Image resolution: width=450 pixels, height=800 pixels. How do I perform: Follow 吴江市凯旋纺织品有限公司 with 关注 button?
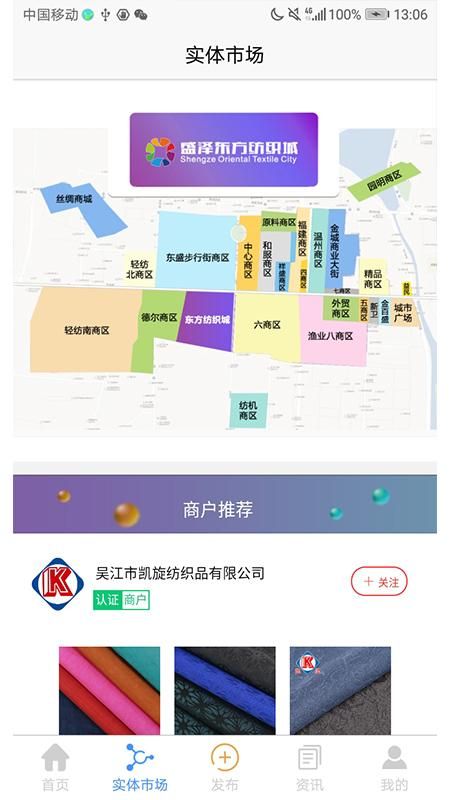(x=379, y=582)
